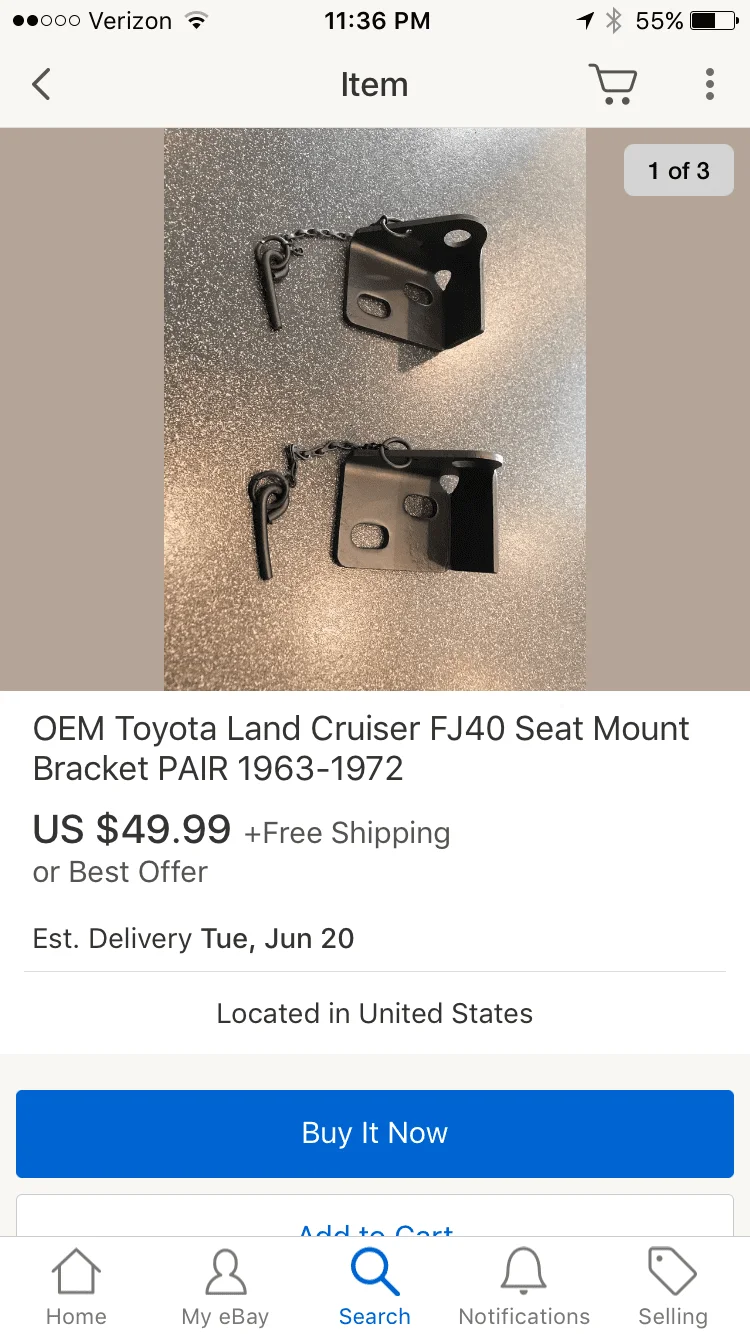Open the three-dot overflow menu
The image size is (750, 1334).
[x=709, y=84]
